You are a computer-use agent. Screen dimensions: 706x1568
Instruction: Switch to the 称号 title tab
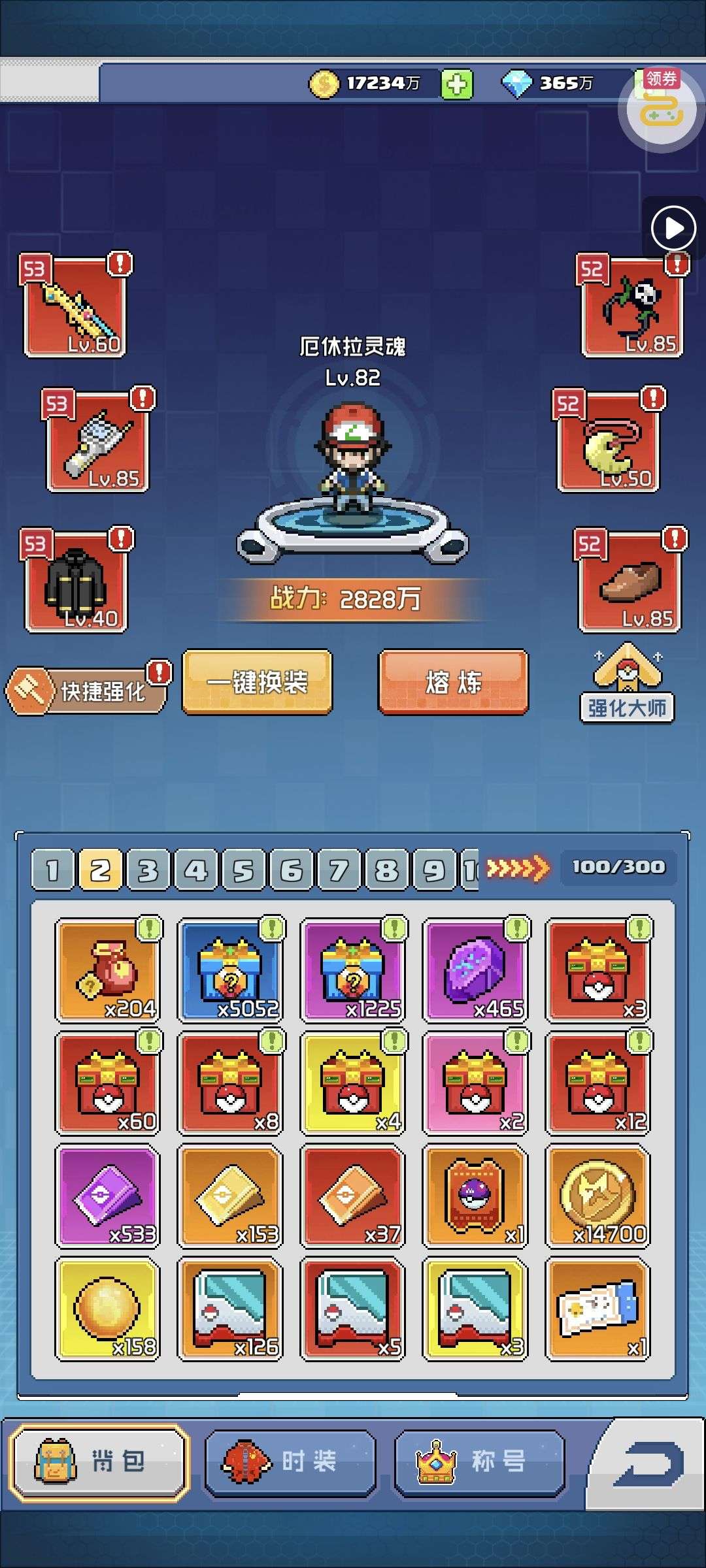[x=480, y=1462]
